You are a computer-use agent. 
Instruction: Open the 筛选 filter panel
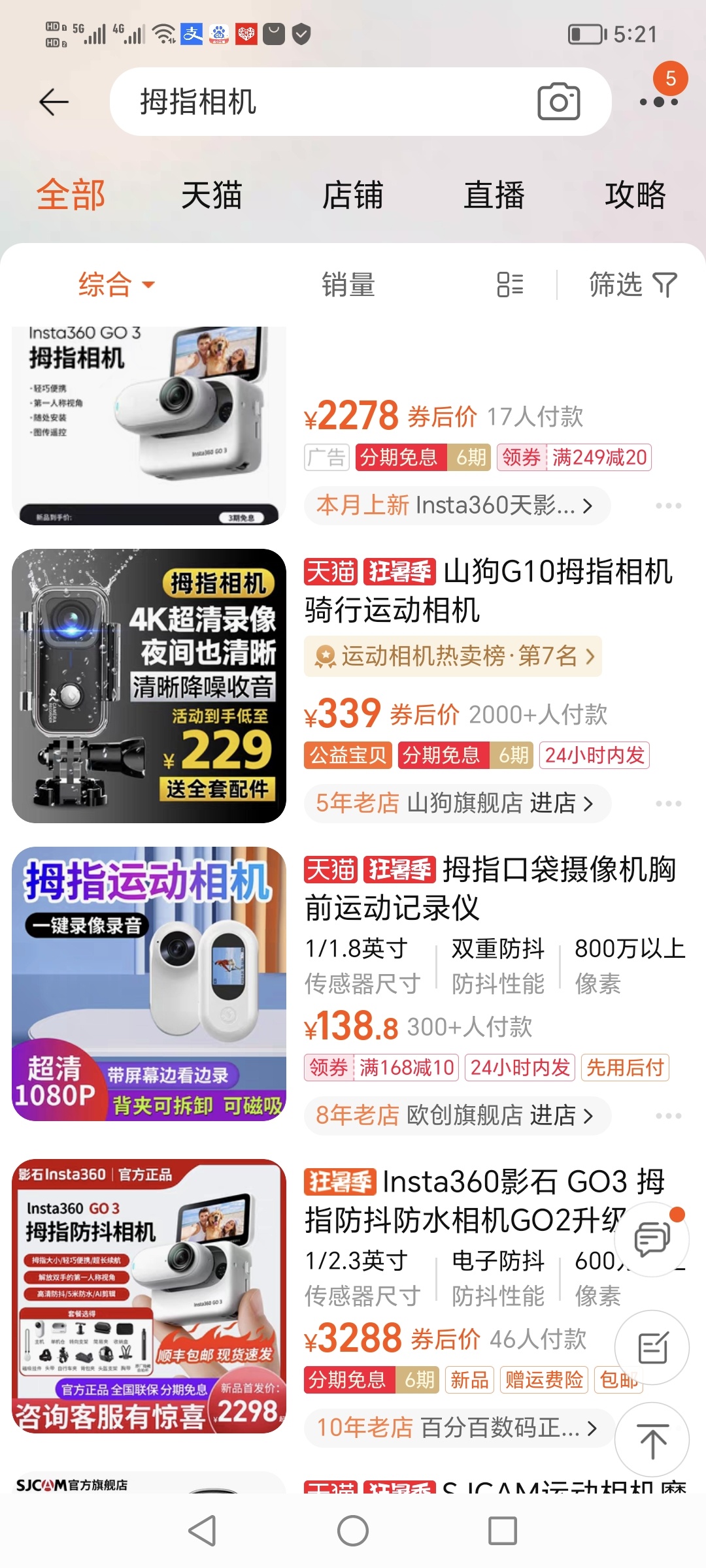point(632,285)
